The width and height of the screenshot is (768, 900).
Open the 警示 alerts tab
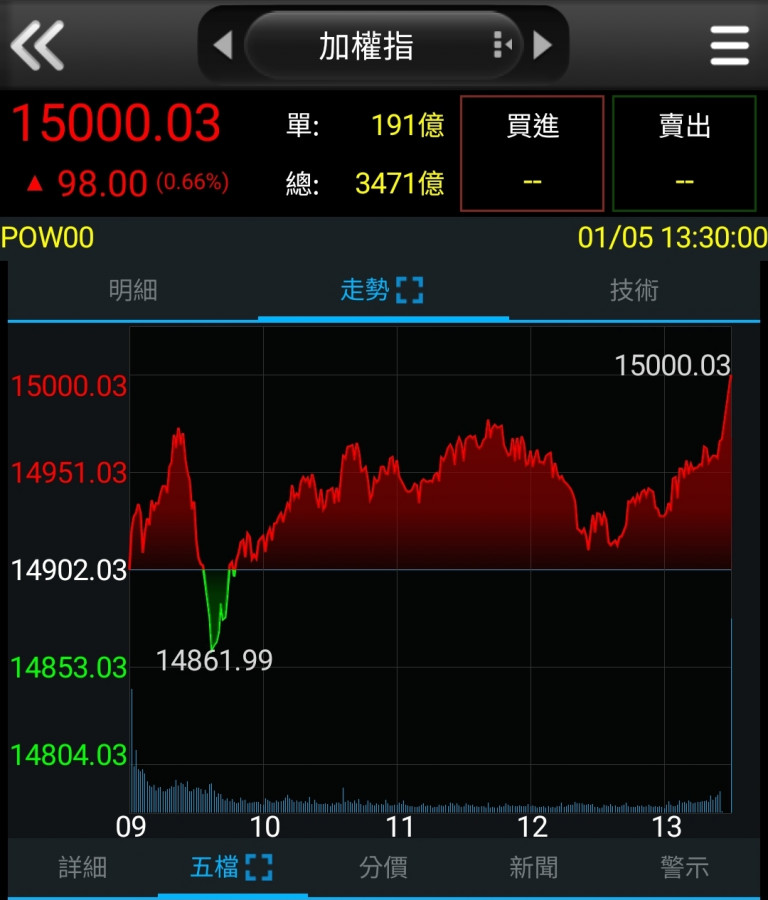(x=684, y=867)
